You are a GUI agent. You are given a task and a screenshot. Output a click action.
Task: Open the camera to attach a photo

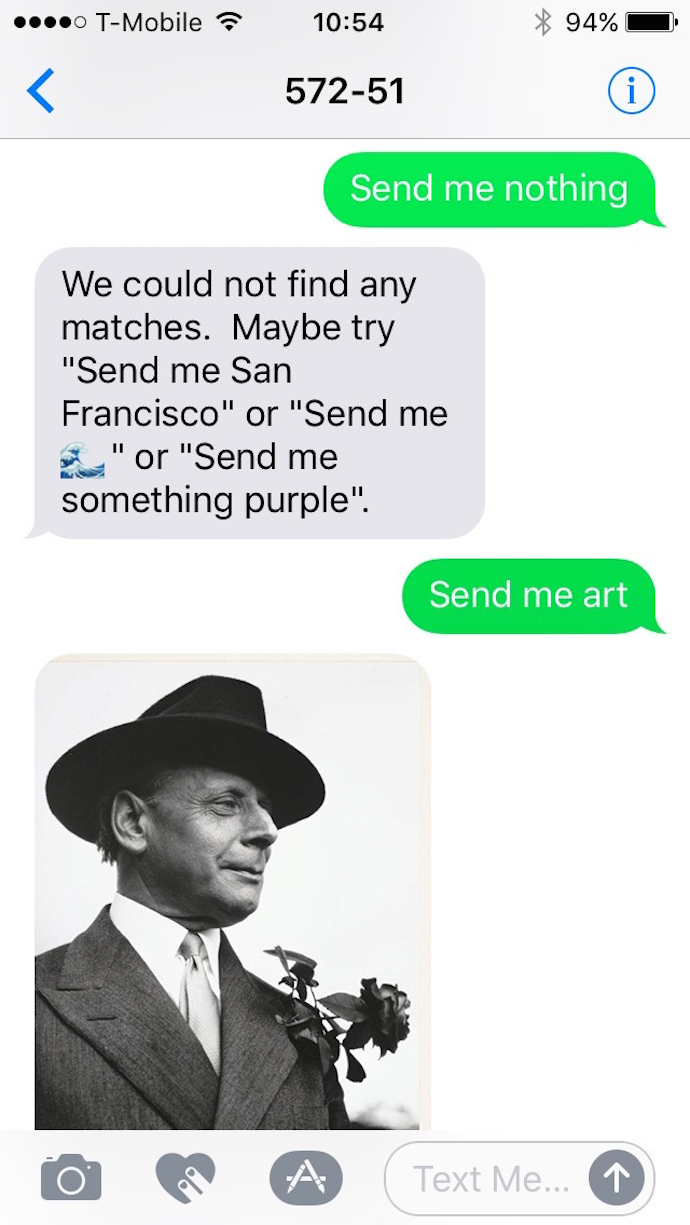pyautogui.click(x=71, y=1178)
